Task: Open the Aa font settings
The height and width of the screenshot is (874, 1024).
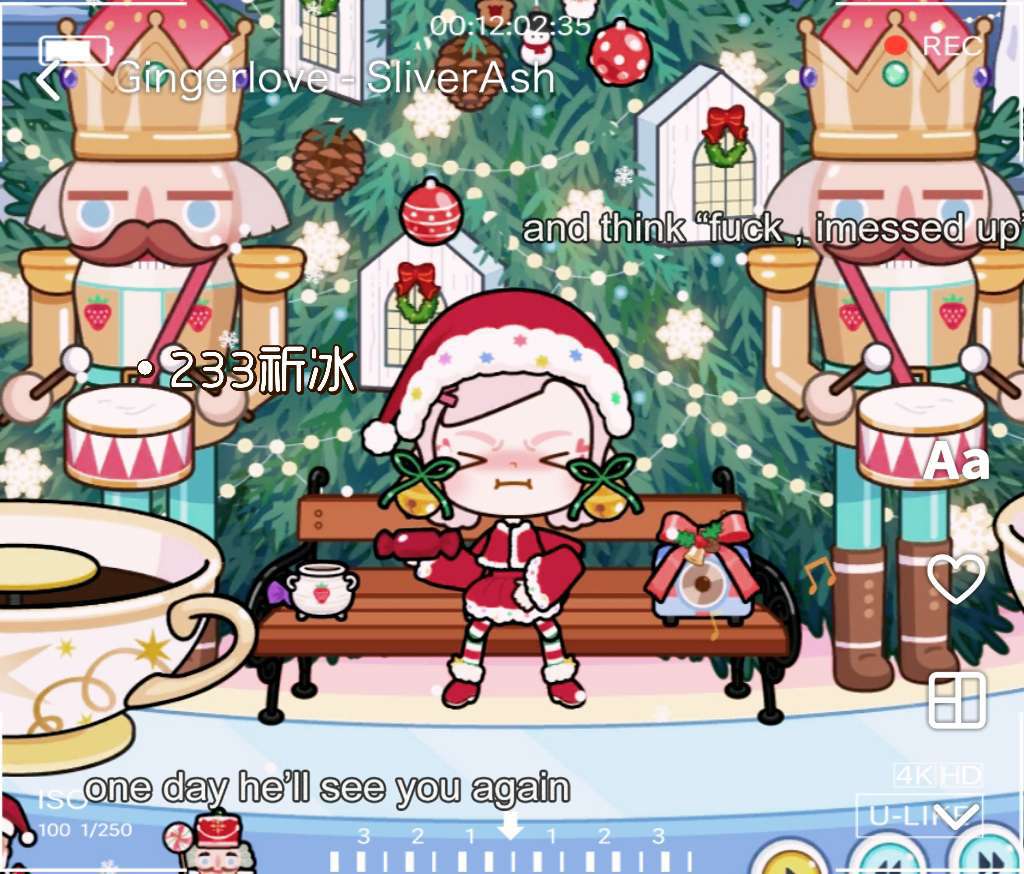Action: pos(956,462)
